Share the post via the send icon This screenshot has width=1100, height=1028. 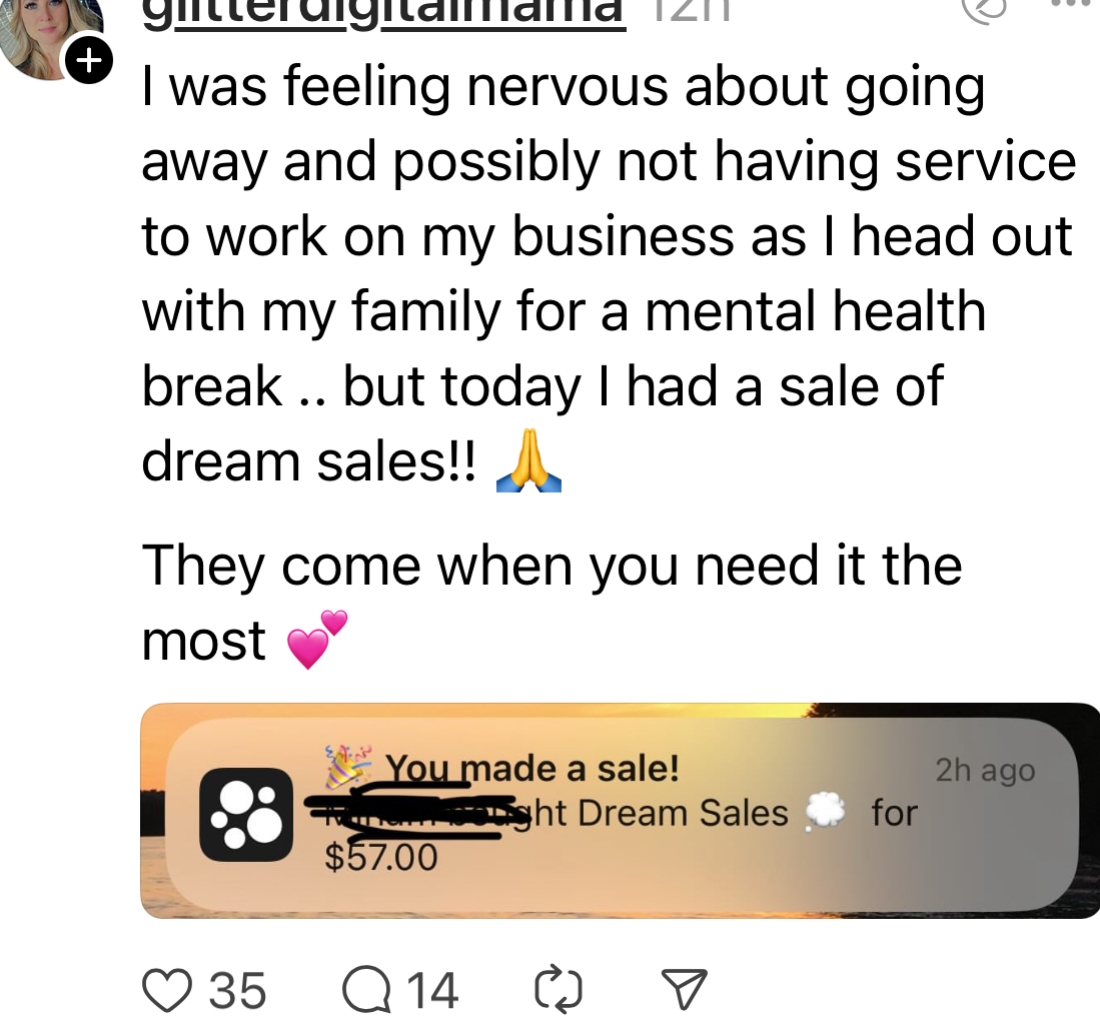point(687,990)
